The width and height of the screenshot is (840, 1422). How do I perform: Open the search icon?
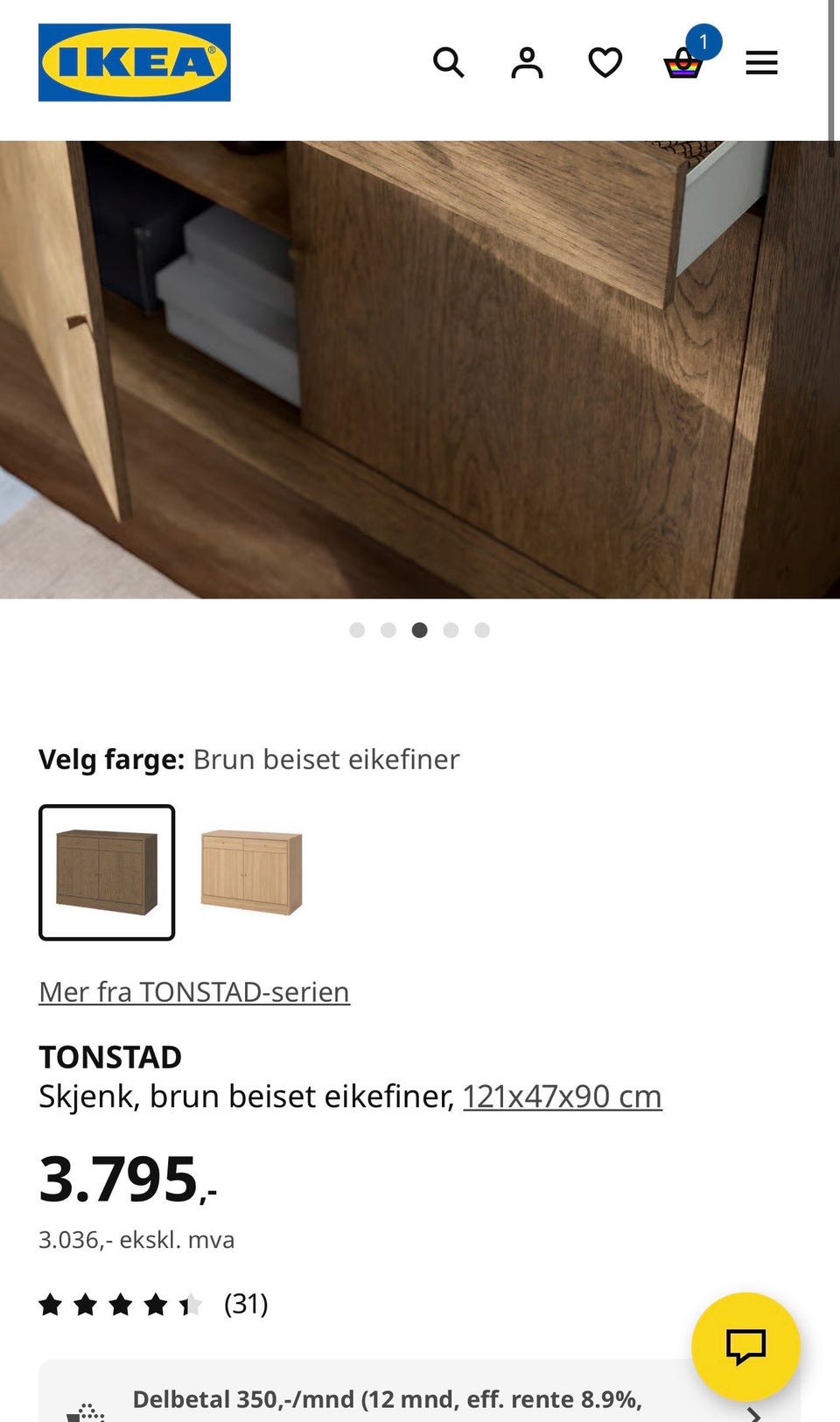click(449, 62)
